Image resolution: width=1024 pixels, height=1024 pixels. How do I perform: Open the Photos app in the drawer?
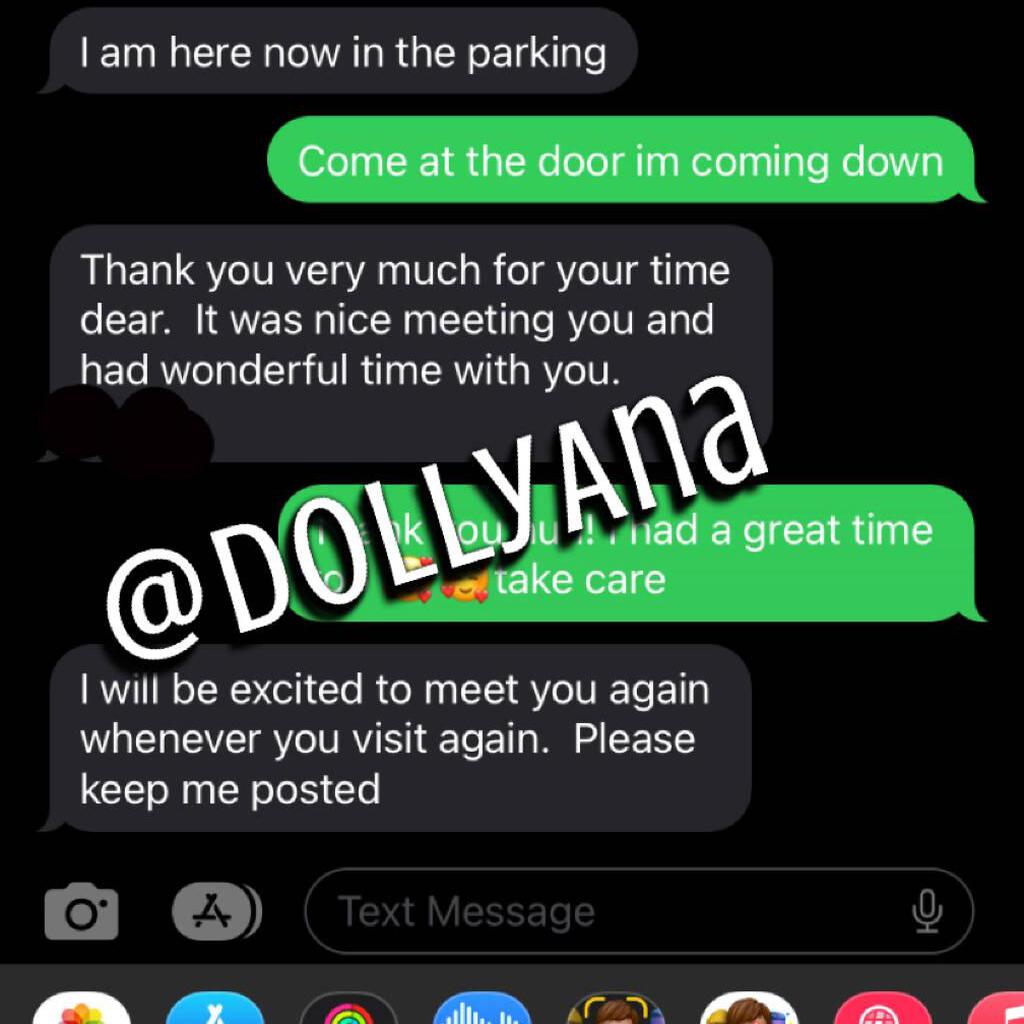[x=82, y=1010]
